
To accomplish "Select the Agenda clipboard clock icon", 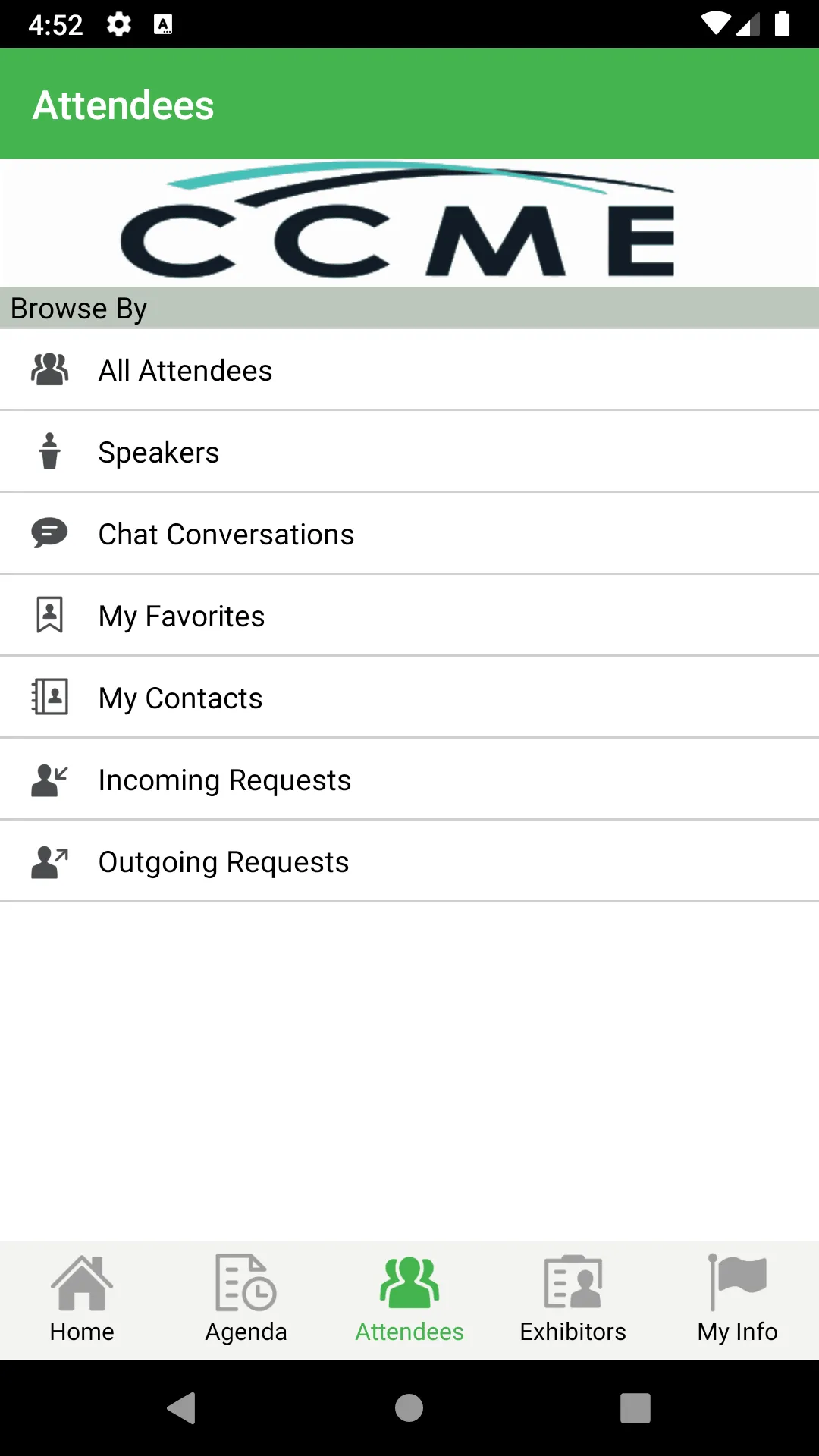I will point(245,1282).
